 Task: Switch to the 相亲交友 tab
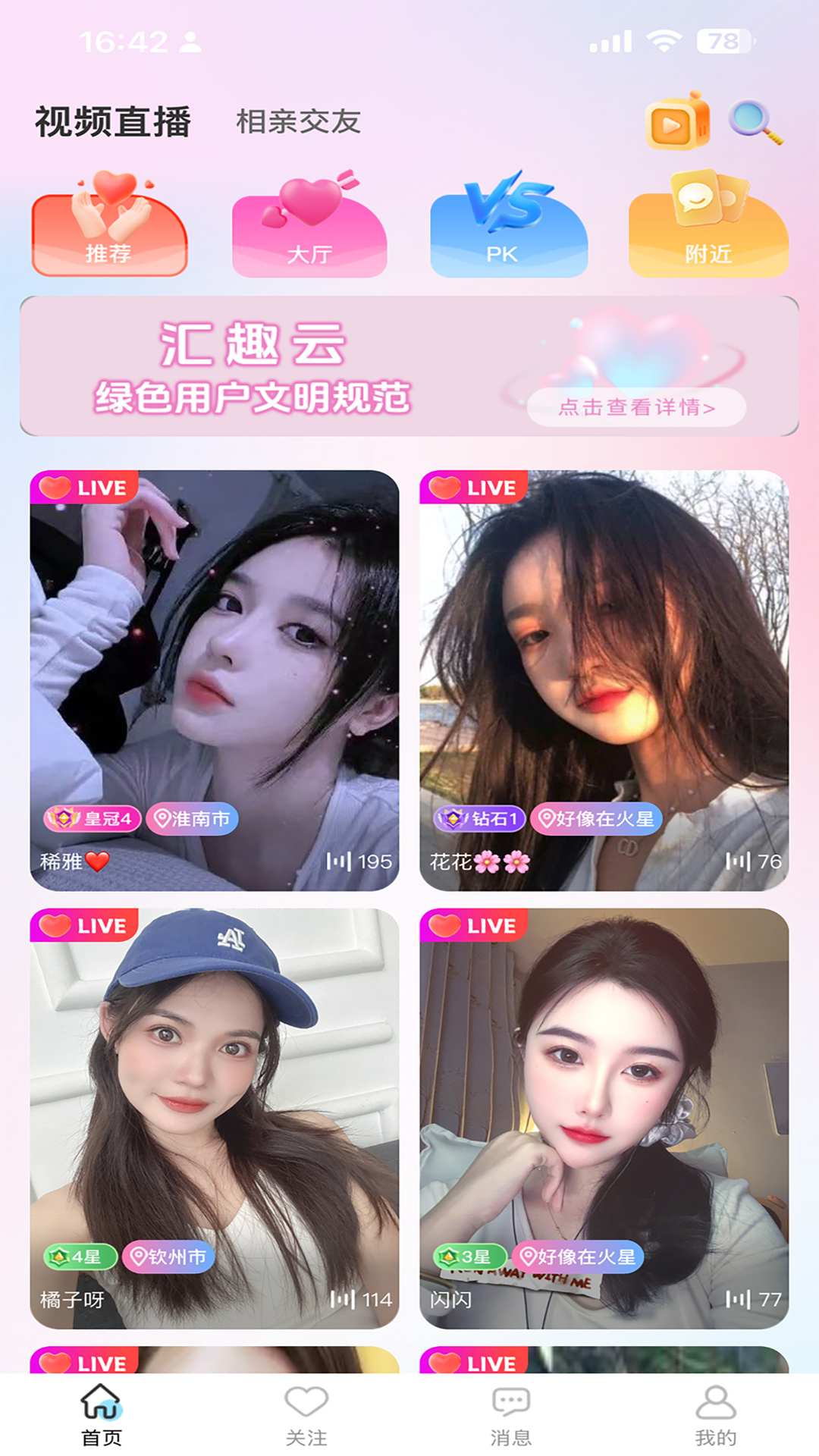[298, 121]
